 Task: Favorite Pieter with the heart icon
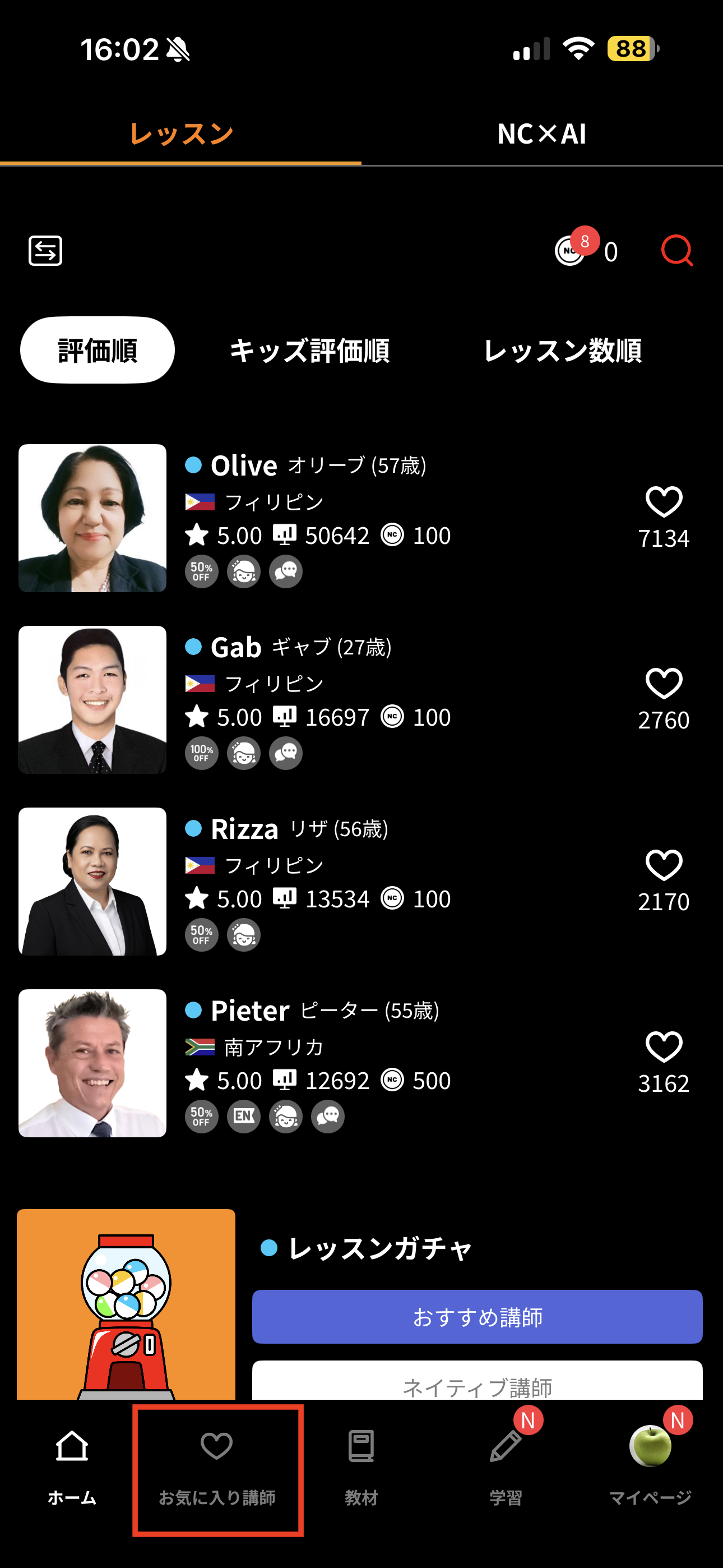[664, 1046]
